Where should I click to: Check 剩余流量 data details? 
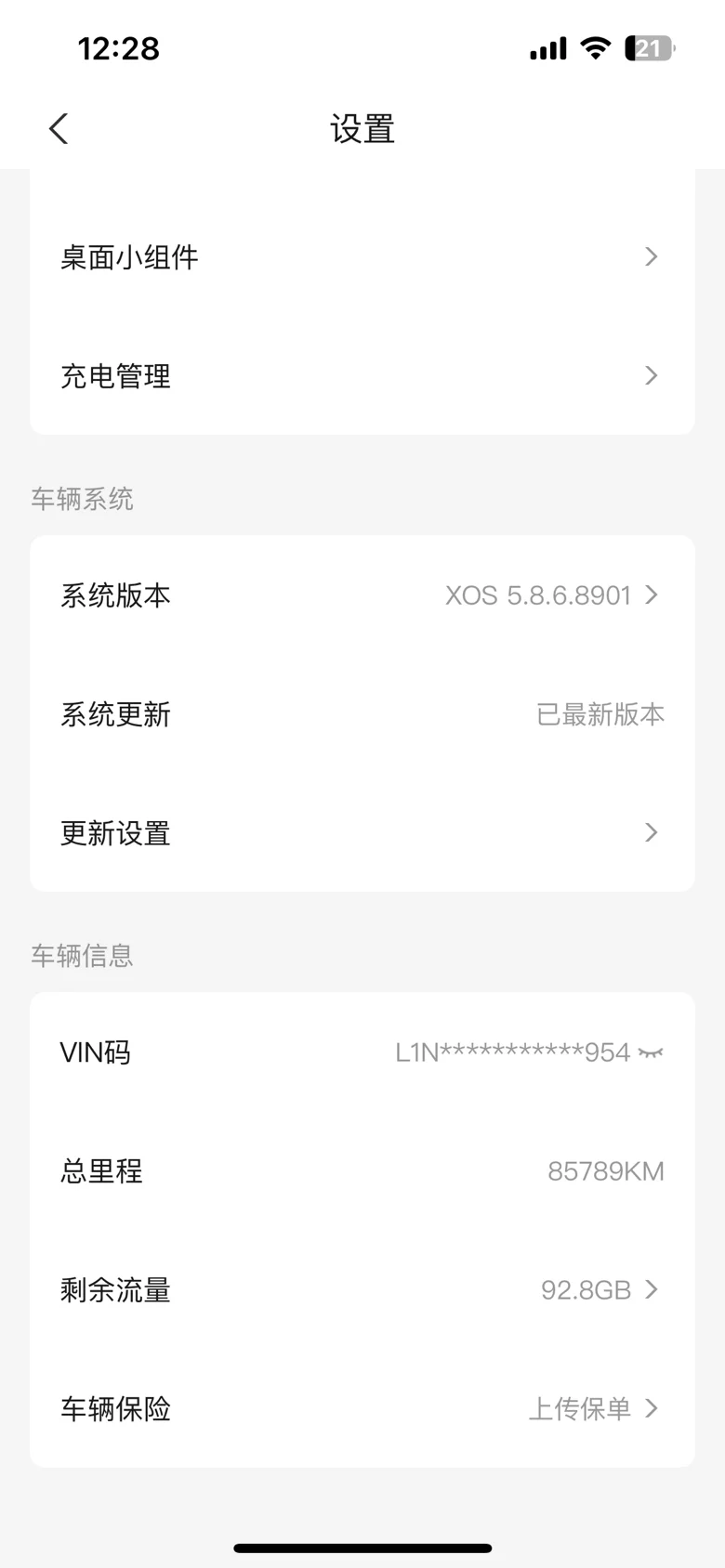coord(362,1290)
